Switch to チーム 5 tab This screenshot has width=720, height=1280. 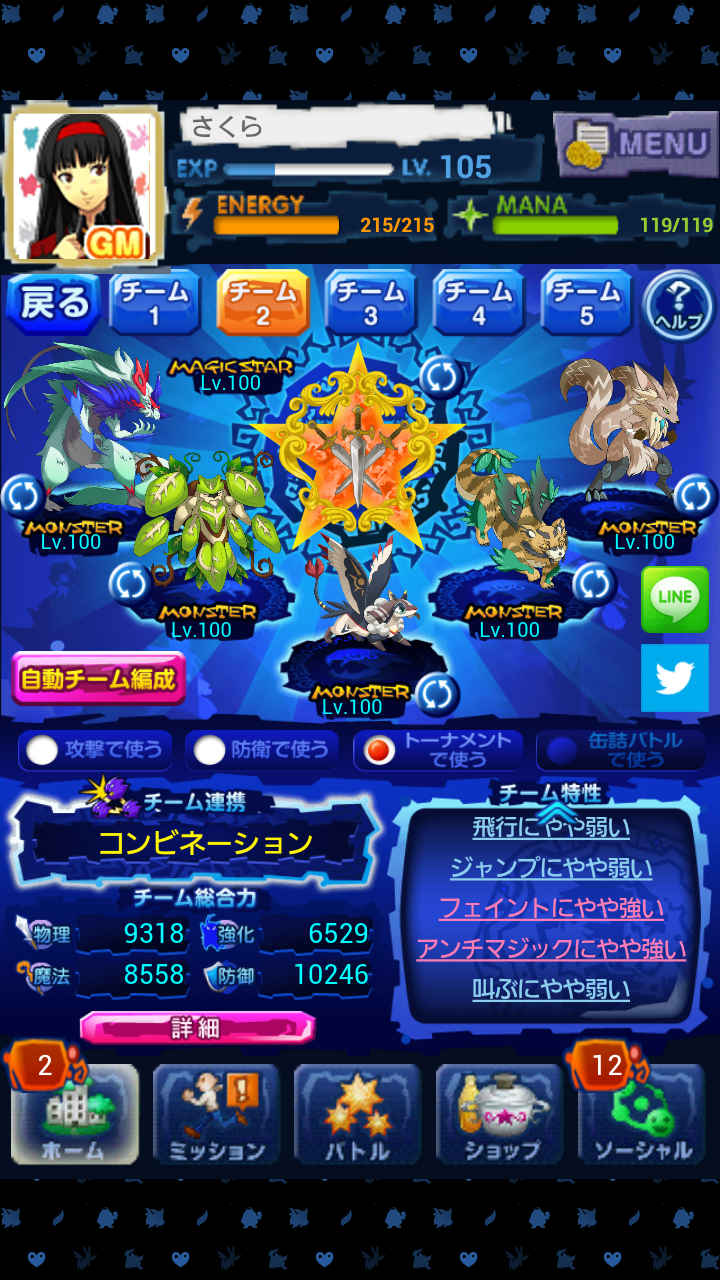click(587, 302)
